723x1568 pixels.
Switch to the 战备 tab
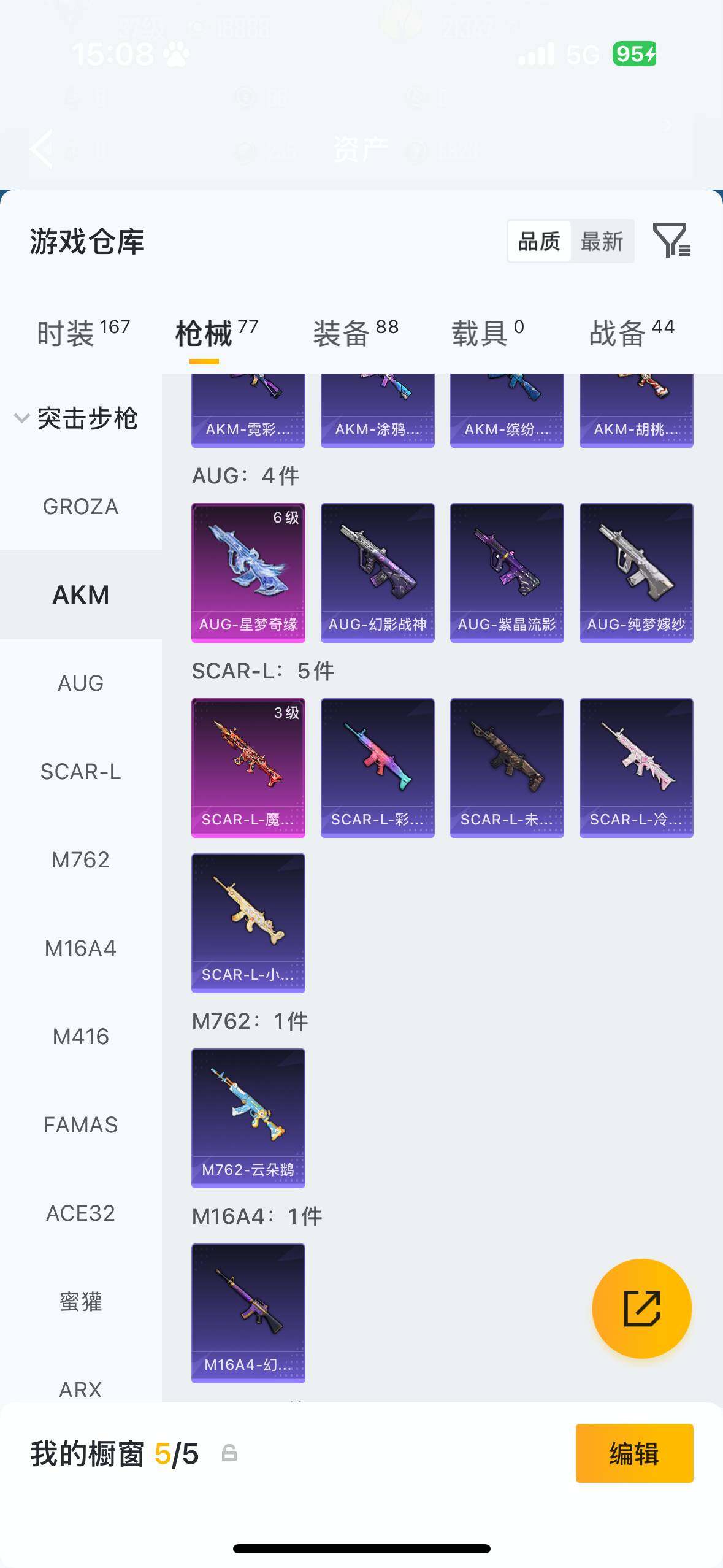[632, 332]
